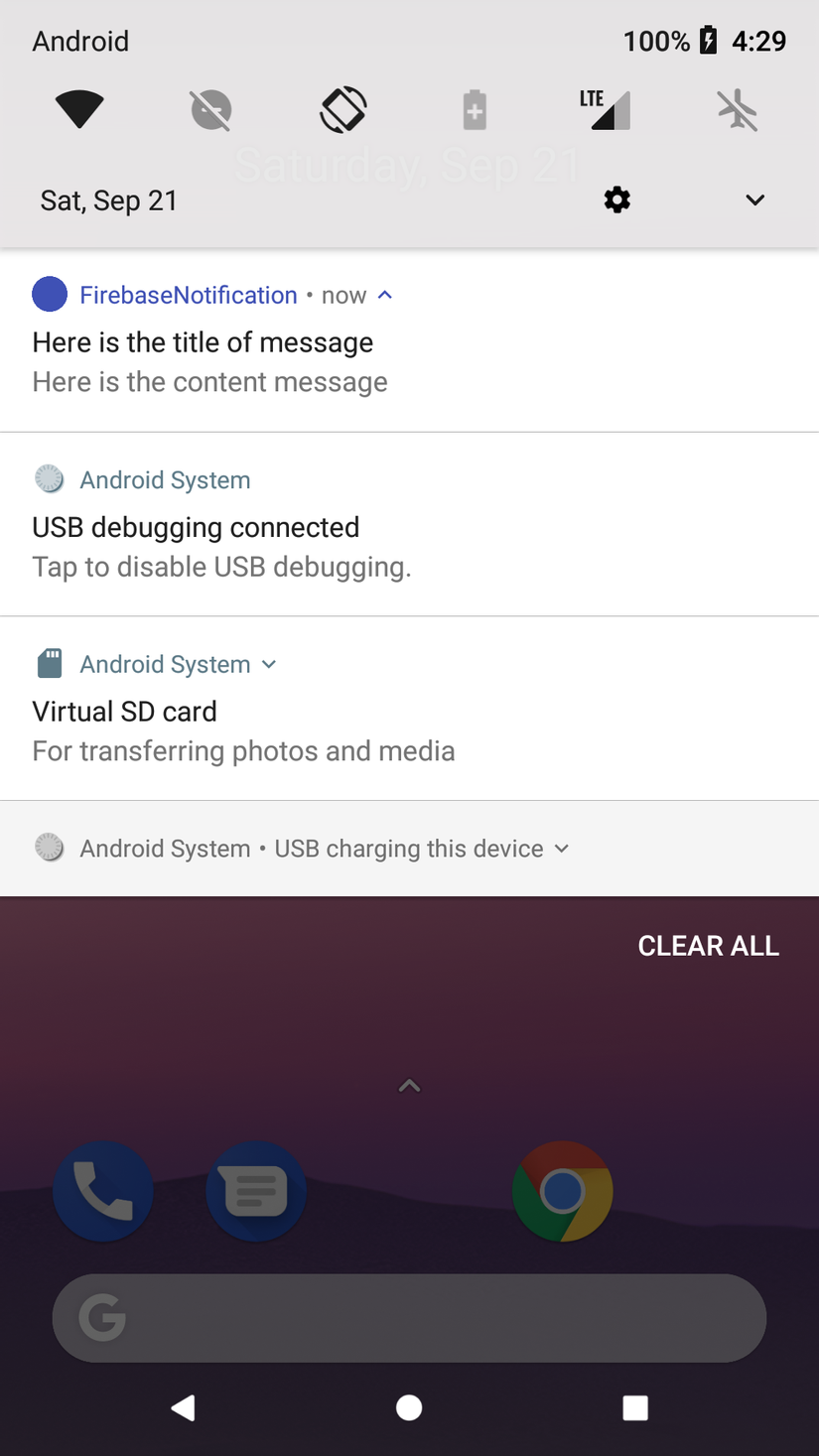This screenshot has width=819, height=1456.
Task: Open settings via the gear icon
Action: 616,200
